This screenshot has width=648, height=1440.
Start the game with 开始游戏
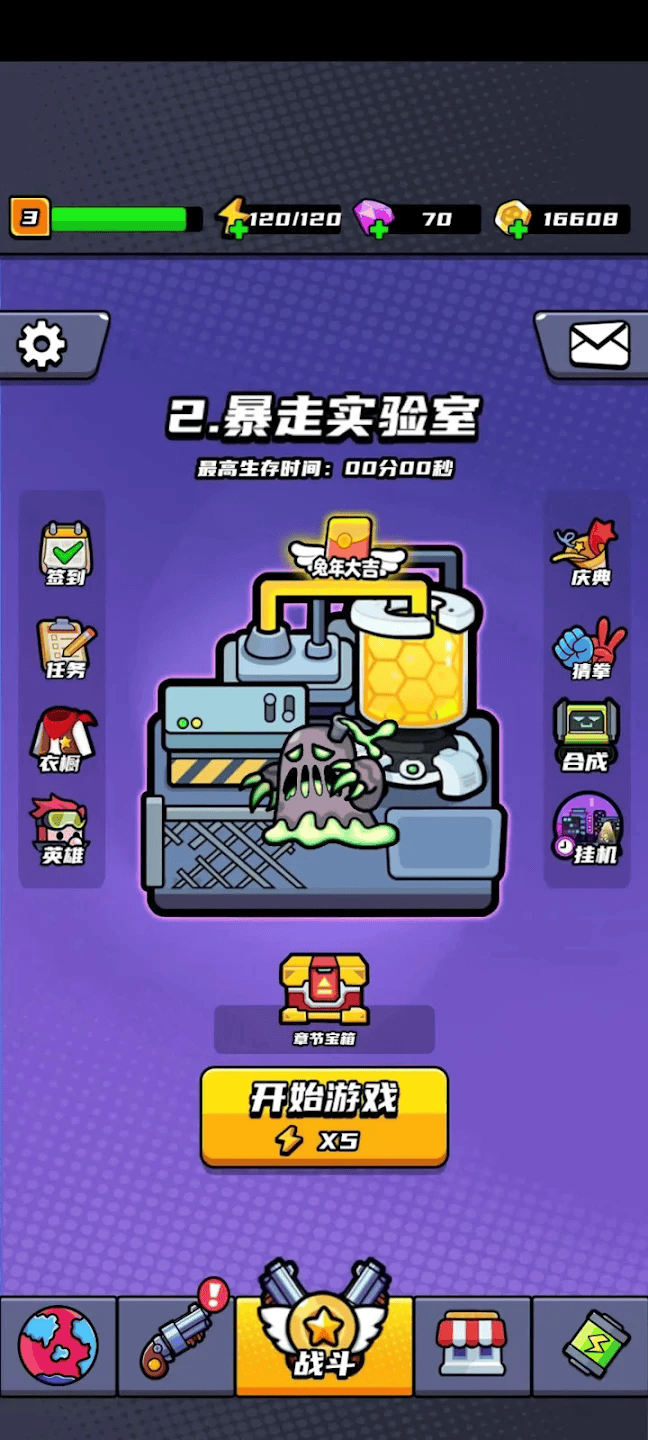point(324,1116)
